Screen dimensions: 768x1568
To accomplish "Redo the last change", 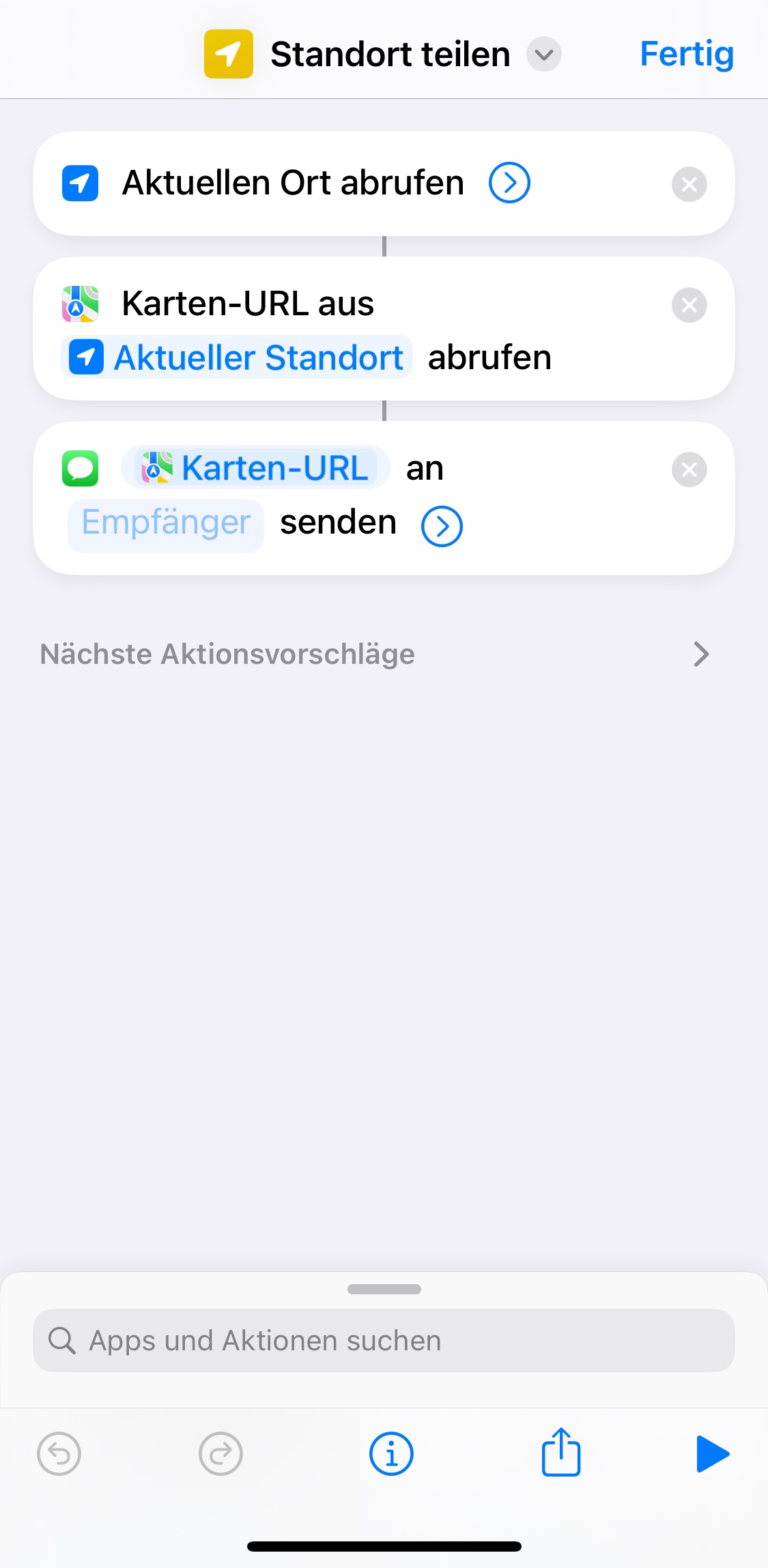I will (221, 1453).
